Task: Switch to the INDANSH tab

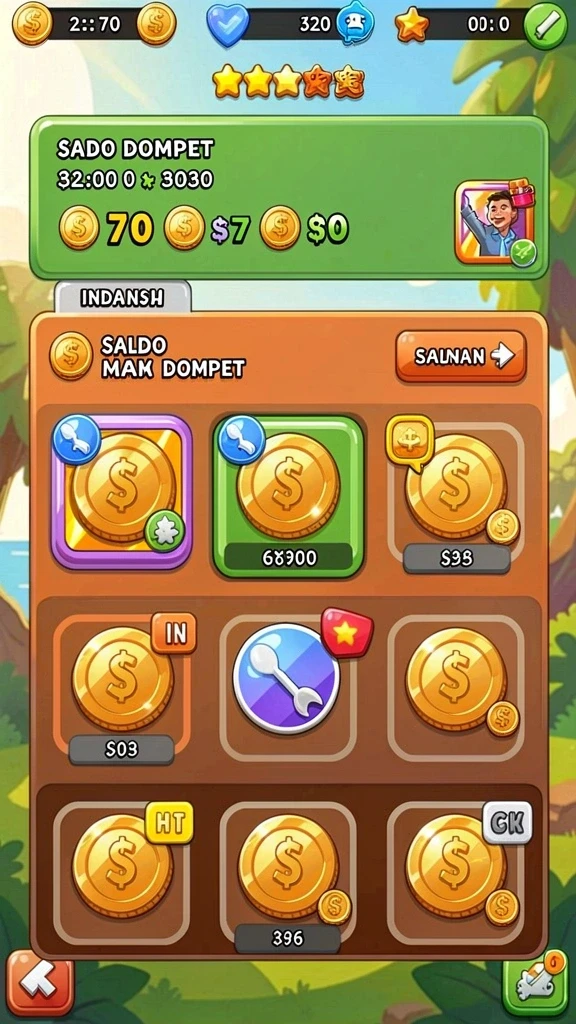Action: [x=123, y=298]
